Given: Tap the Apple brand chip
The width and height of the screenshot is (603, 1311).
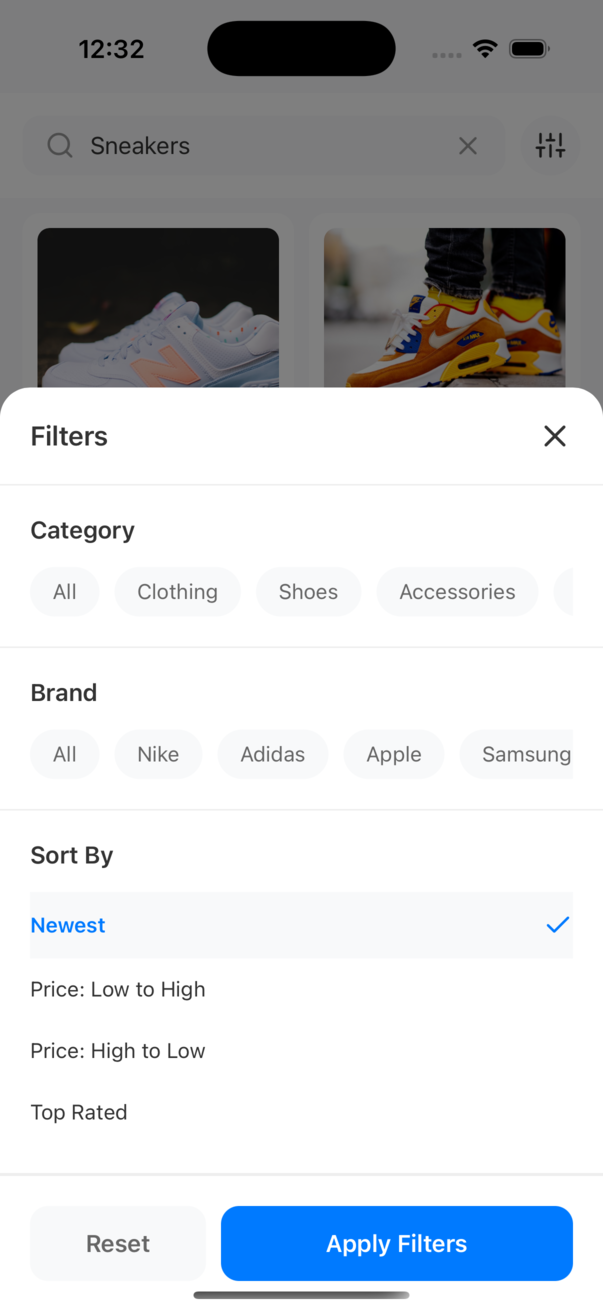Looking at the screenshot, I should tap(393, 754).
